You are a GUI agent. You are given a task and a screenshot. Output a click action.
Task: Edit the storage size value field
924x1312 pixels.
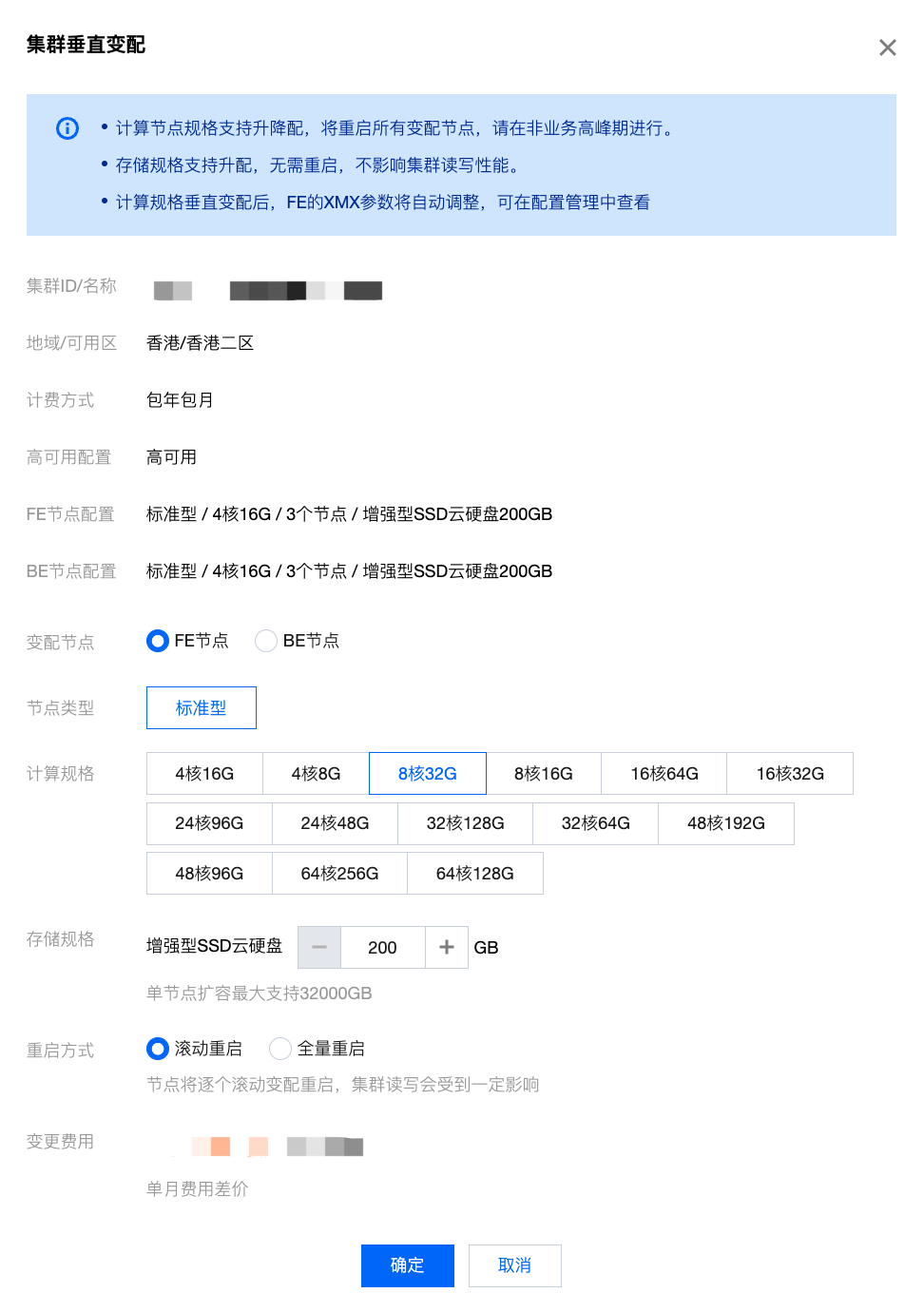[x=382, y=947]
